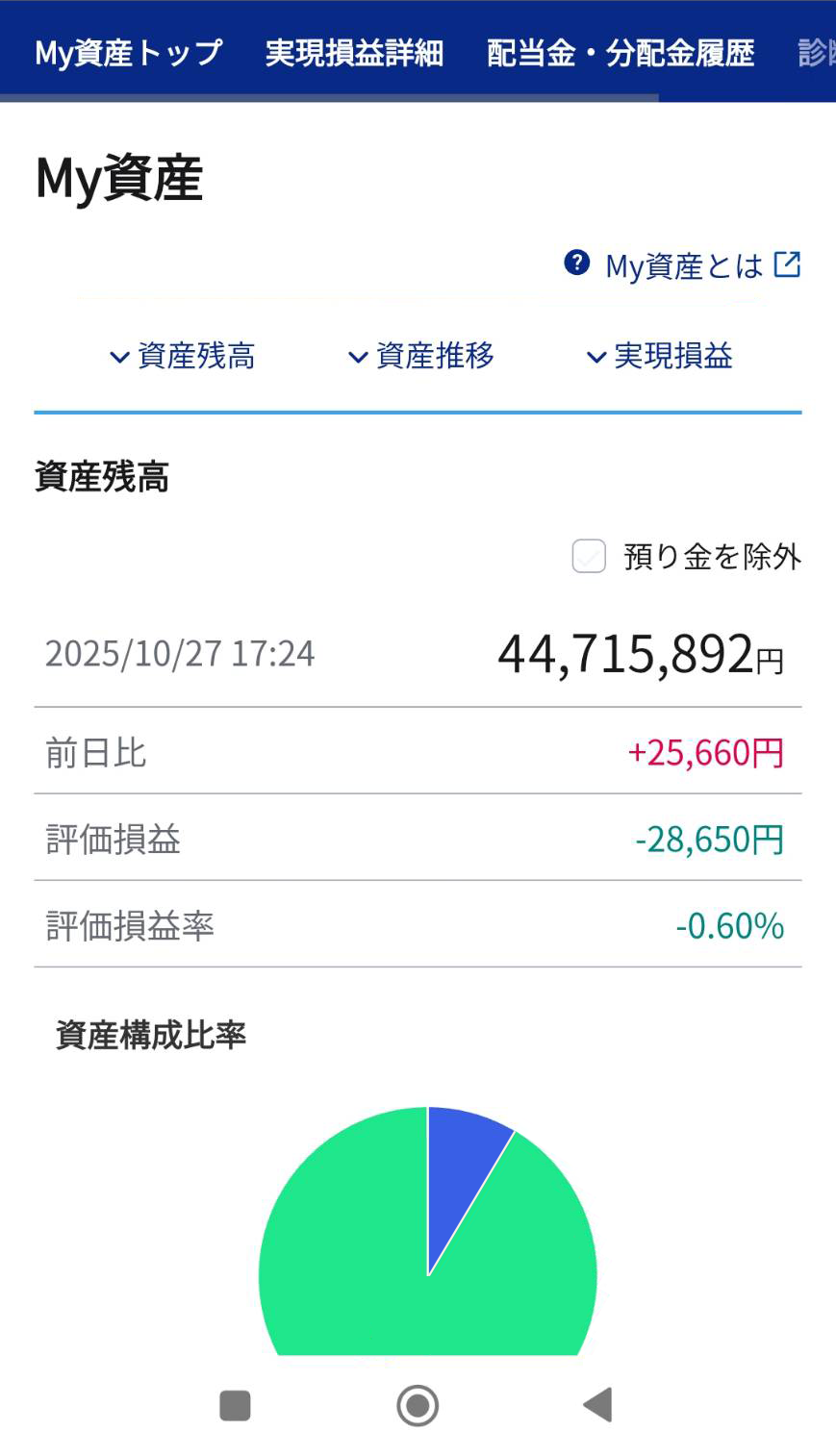Open the My資産とは help link
The image size is (836, 1456).
point(683,265)
